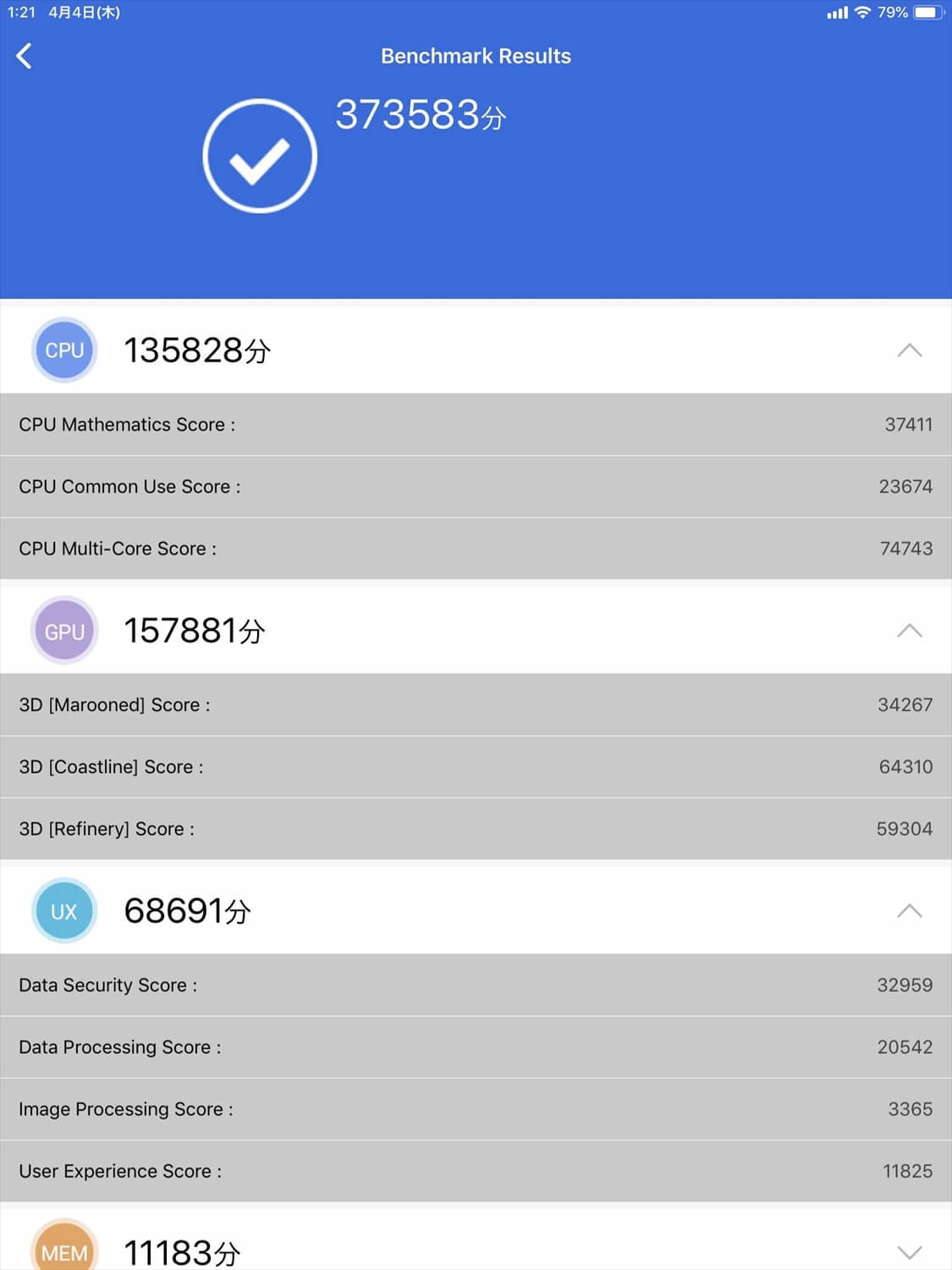Collapse the CPU score section
952x1270 pixels.
click(x=909, y=350)
